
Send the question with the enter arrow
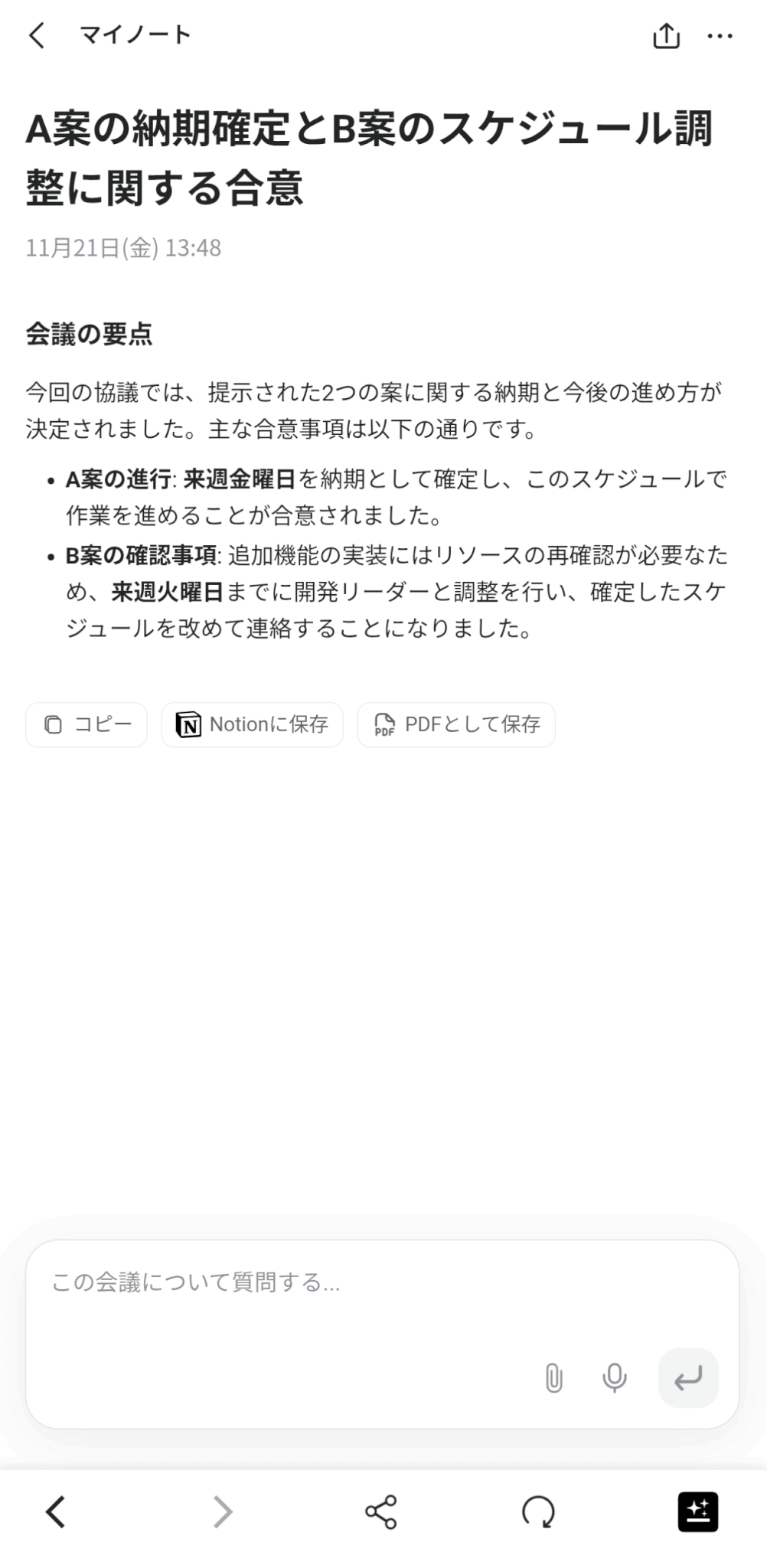[688, 1378]
